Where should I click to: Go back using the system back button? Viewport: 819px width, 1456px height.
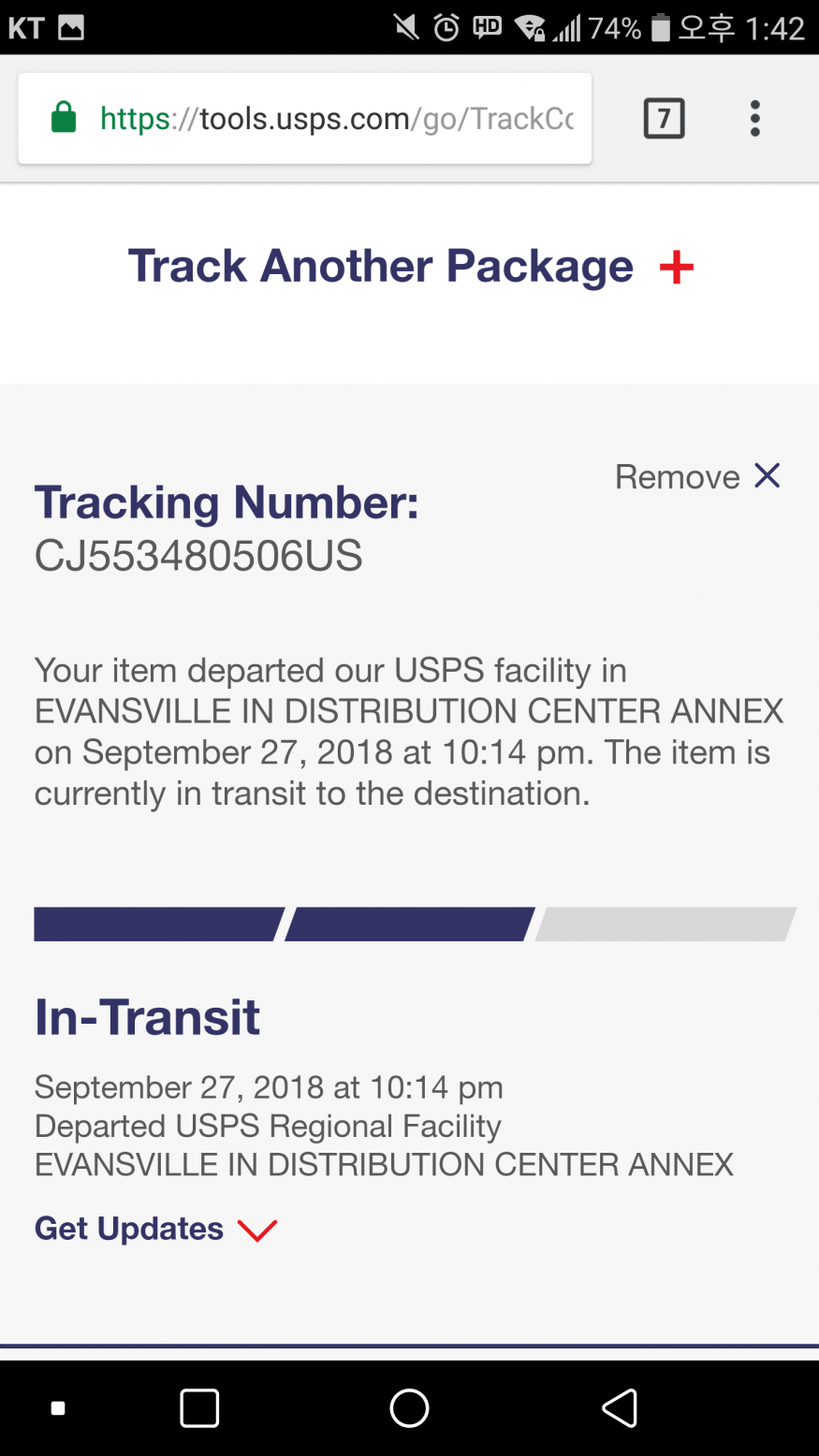point(619,1407)
